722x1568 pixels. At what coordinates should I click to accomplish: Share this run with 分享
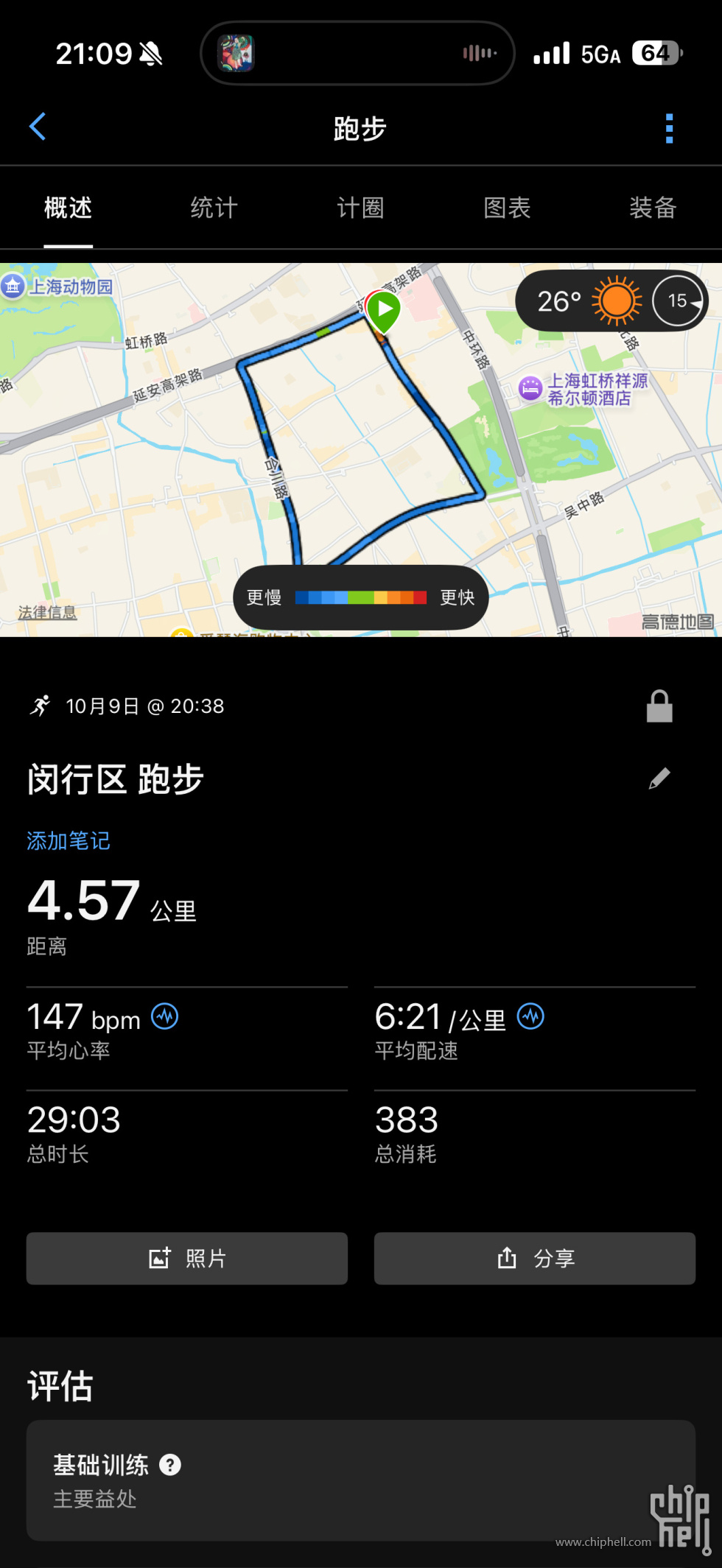pos(535,1258)
